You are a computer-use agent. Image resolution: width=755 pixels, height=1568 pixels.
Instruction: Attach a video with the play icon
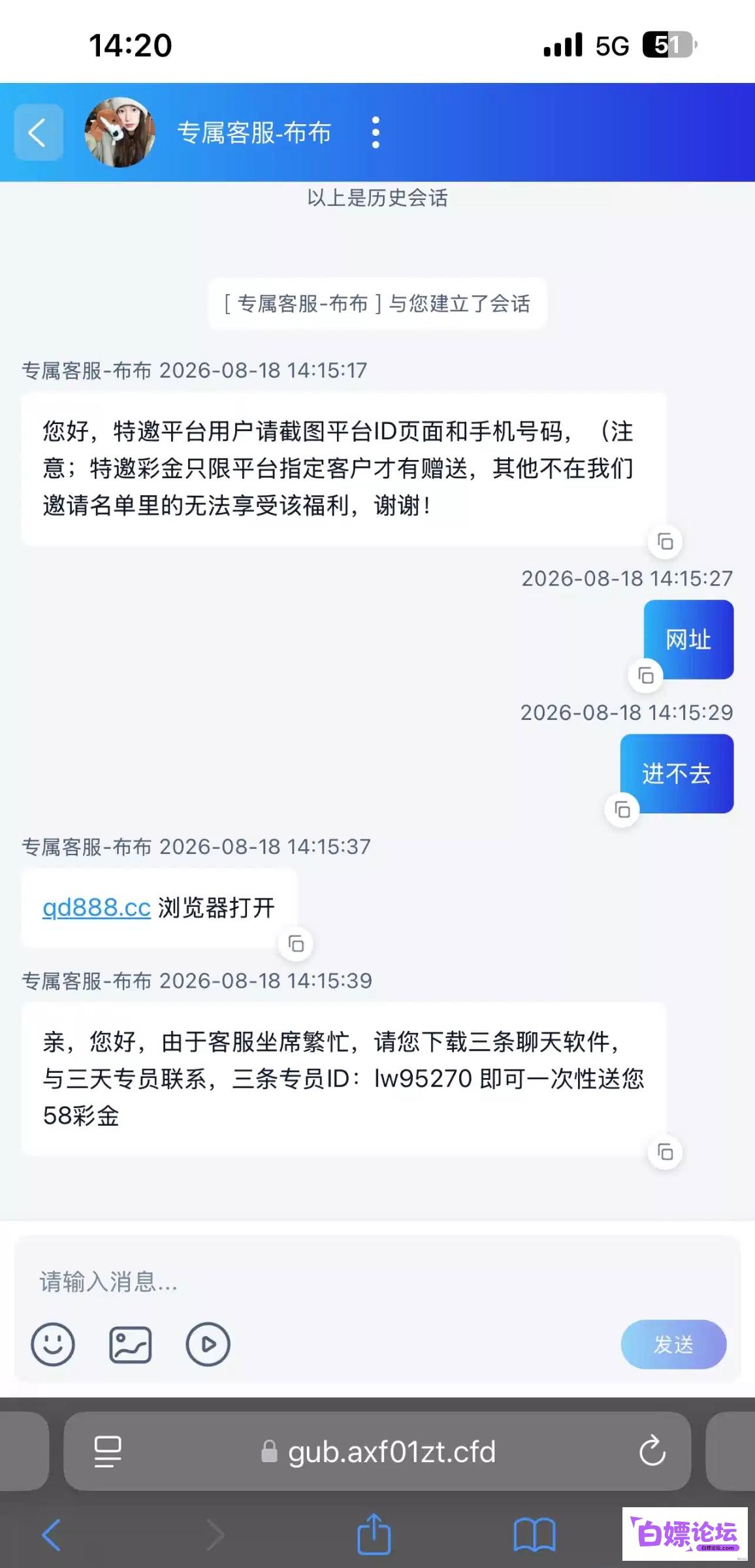point(208,1345)
